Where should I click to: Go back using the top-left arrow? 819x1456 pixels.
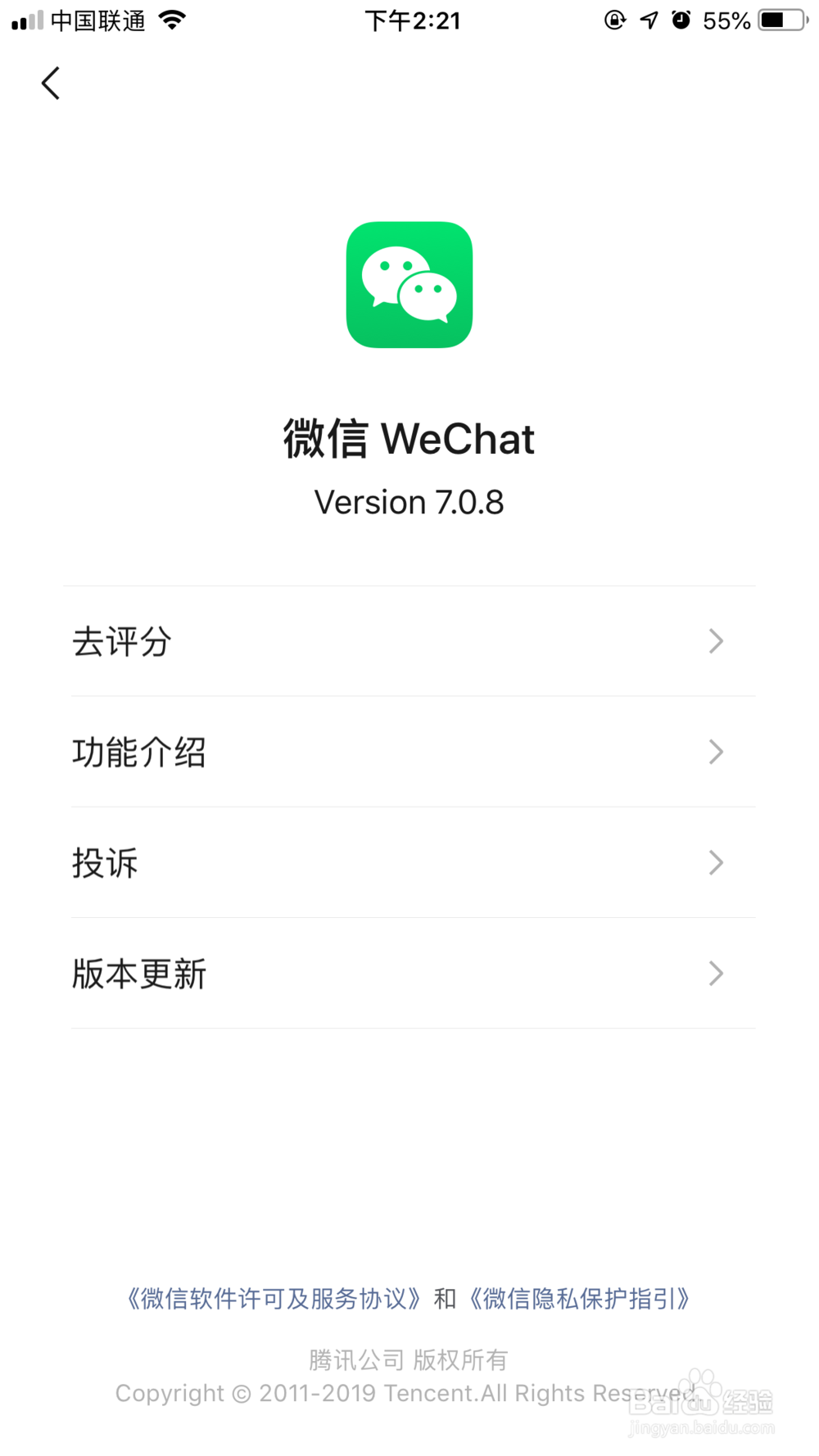51,84
